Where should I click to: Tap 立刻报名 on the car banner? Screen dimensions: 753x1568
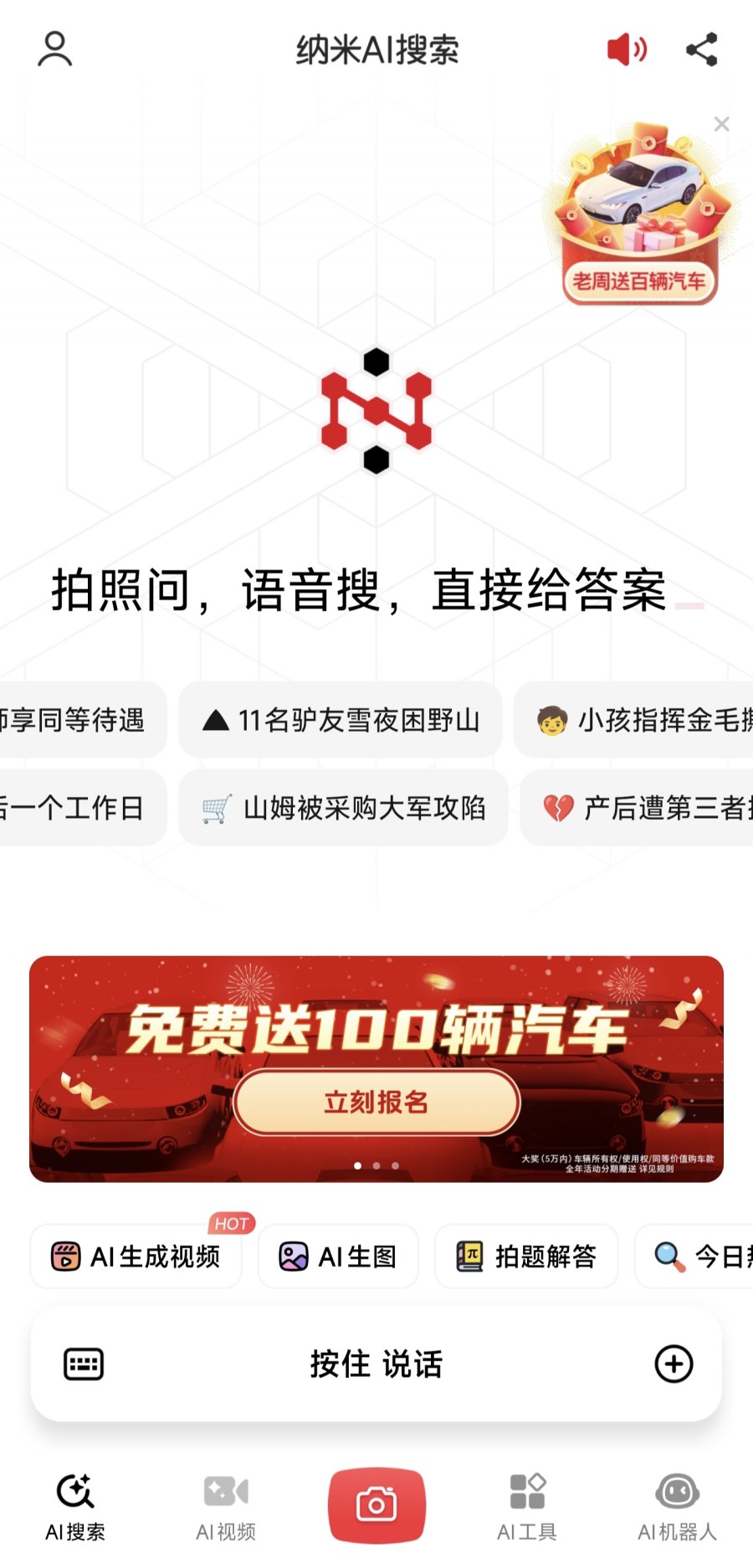click(x=376, y=1102)
